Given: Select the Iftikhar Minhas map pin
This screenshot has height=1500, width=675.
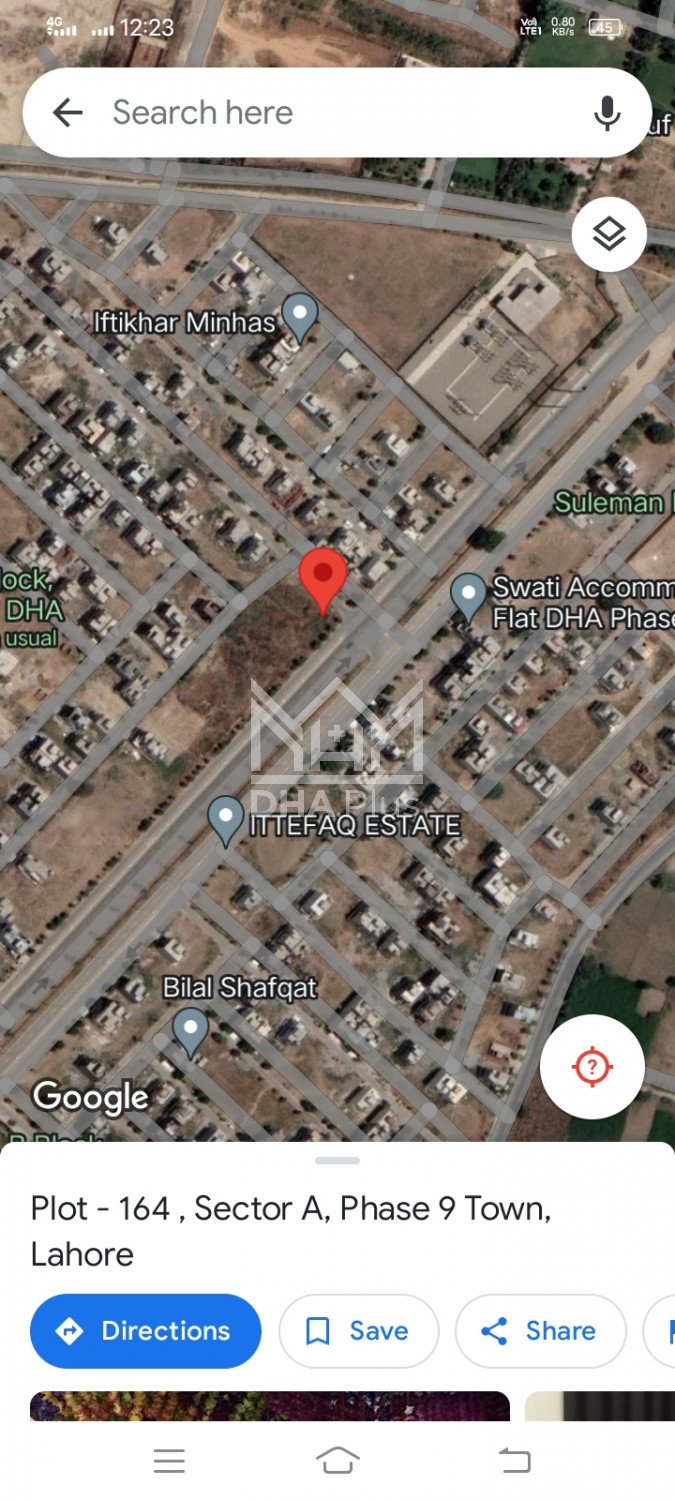Looking at the screenshot, I should (x=299, y=316).
